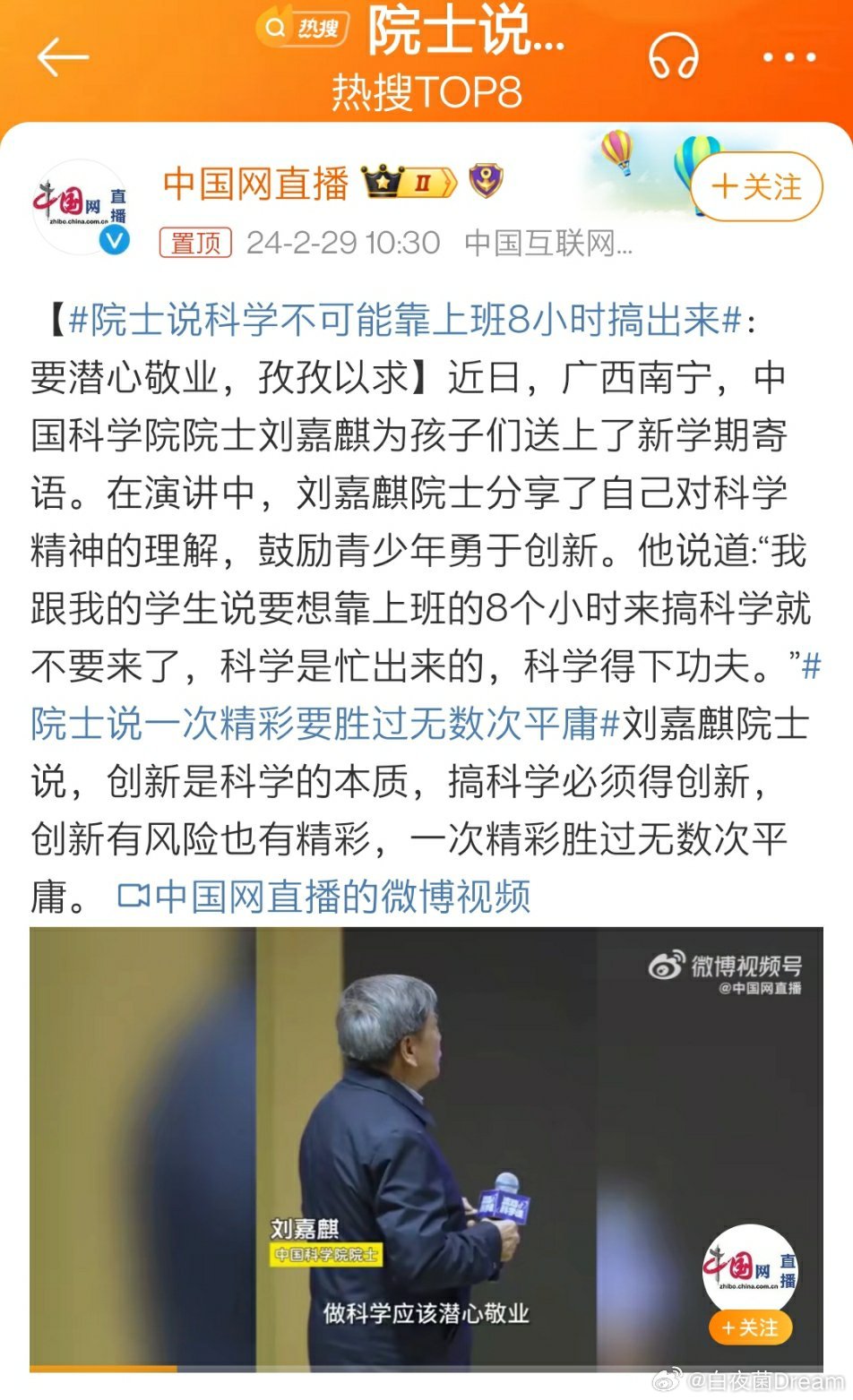This screenshot has height=1400, width=853.
Task: Open hashtag 院士说科学不可能靠上班8小时搞出来
Action: [x=405, y=320]
